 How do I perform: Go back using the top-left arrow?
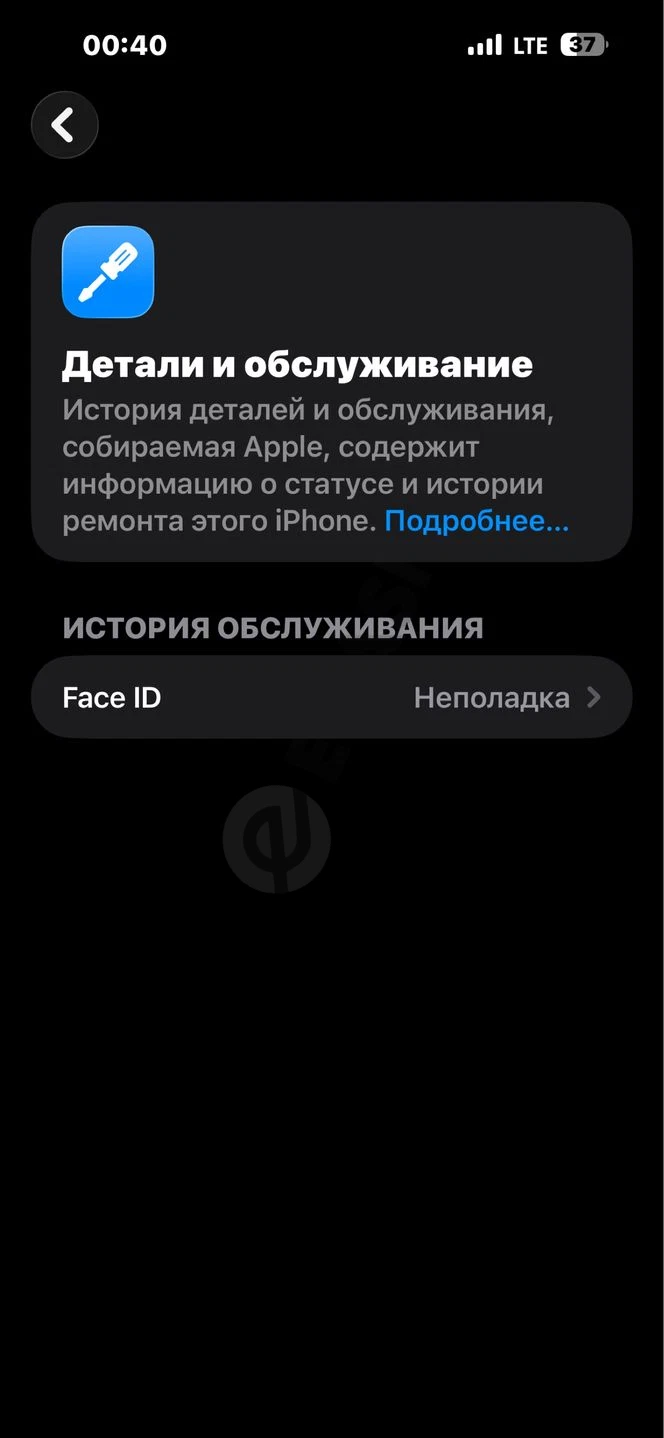65,125
